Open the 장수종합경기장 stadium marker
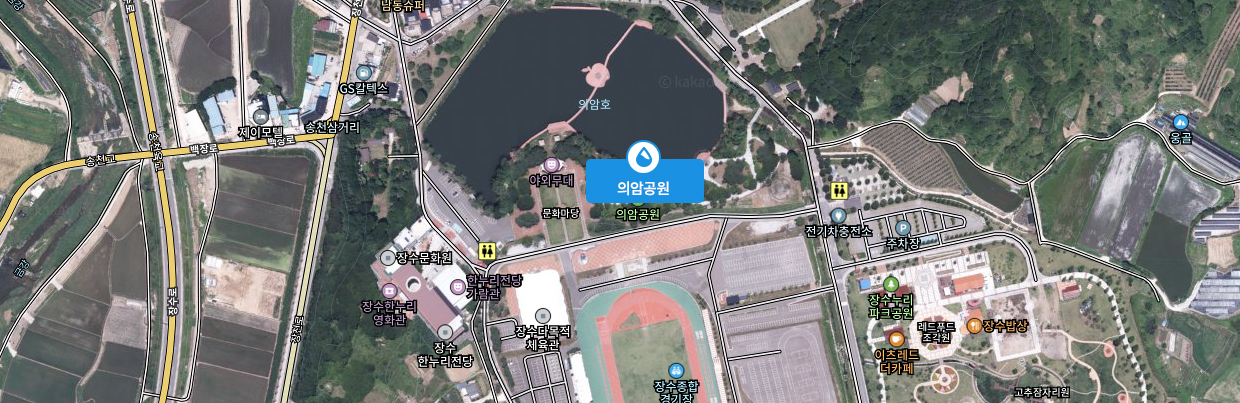Image resolution: width=1240 pixels, height=403 pixels. tap(675, 371)
